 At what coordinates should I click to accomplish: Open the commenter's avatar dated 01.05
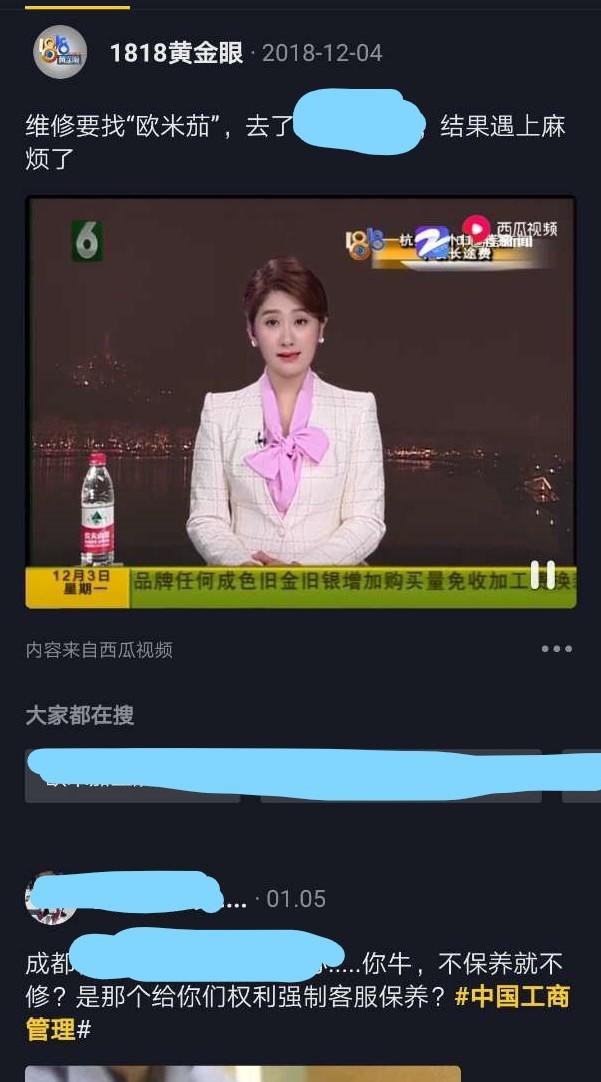pyautogui.click(x=48, y=898)
